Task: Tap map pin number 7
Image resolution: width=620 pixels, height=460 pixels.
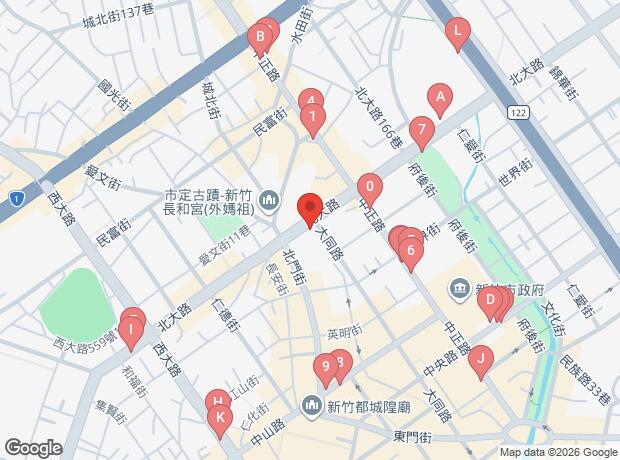Action: pos(422,130)
